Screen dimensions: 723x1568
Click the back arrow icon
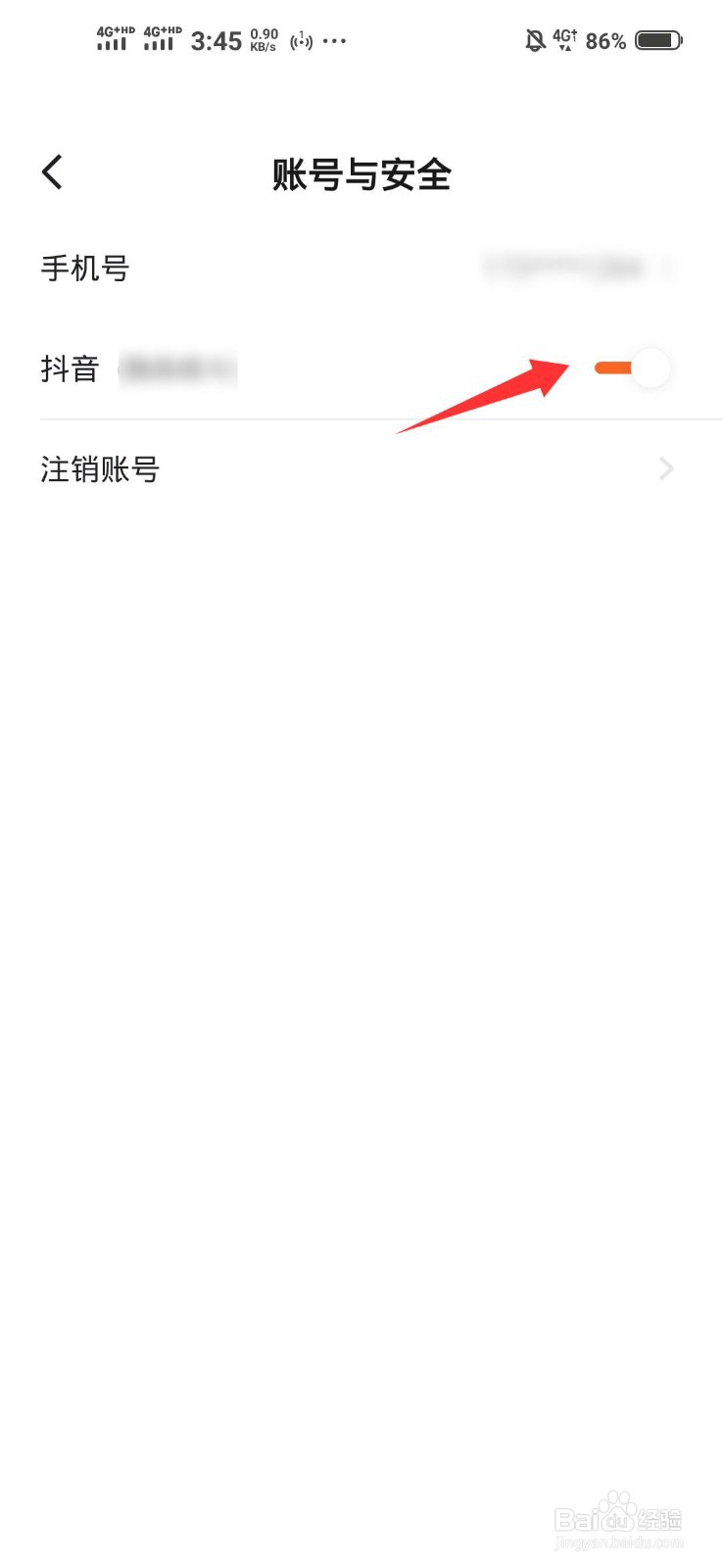point(52,171)
